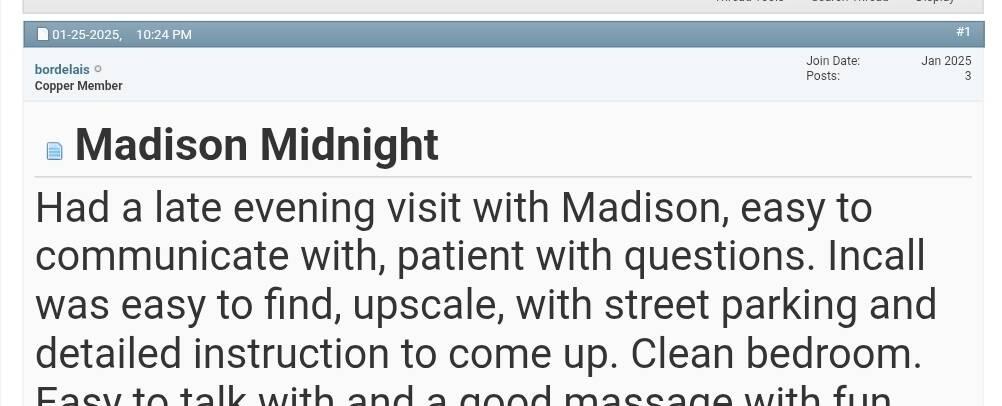1002x406 pixels.
Task: Open post permalink #1
Action: point(963,32)
